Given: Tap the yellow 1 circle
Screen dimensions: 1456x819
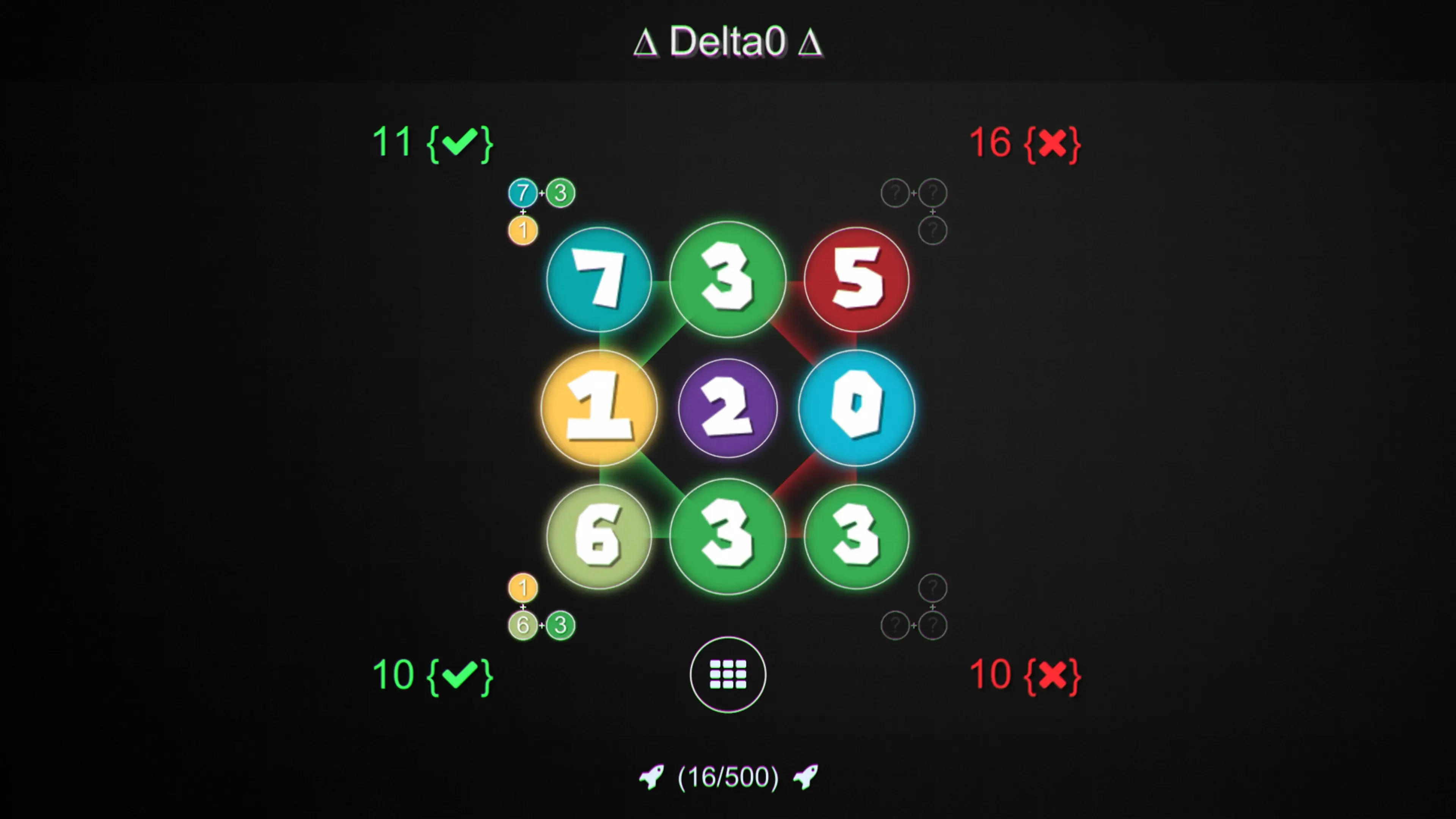Looking at the screenshot, I should click(599, 408).
